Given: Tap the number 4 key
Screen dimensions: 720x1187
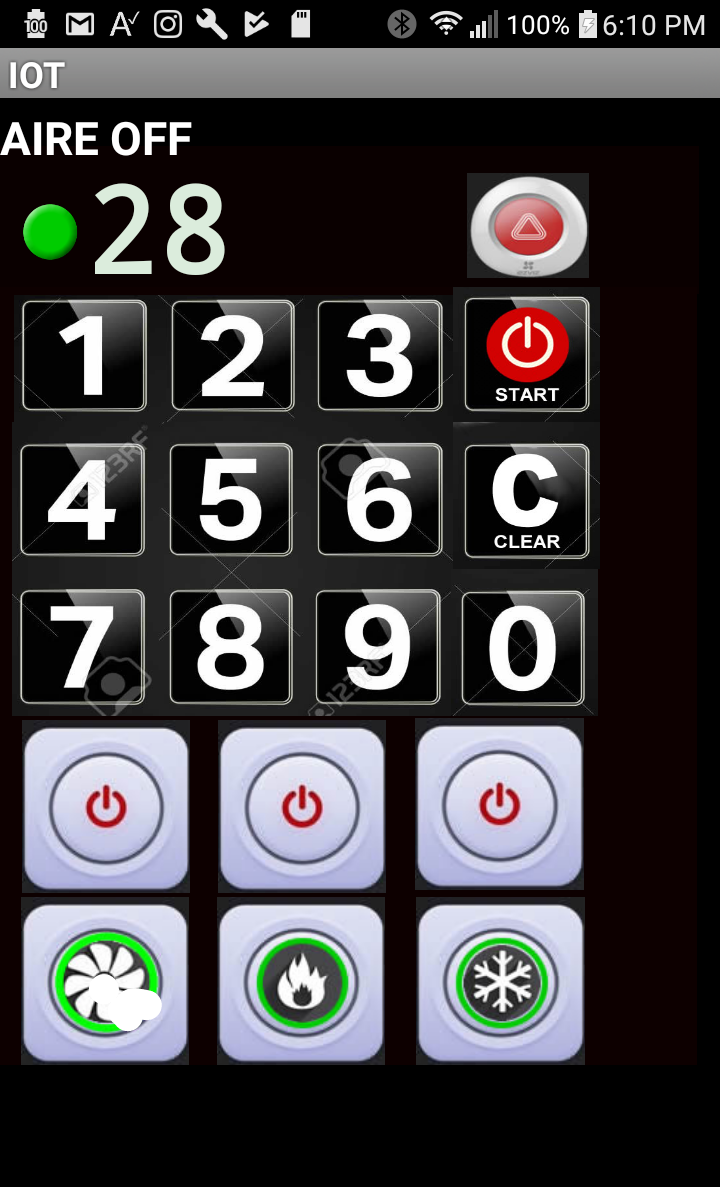Looking at the screenshot, I should click(x=82, y=499).
